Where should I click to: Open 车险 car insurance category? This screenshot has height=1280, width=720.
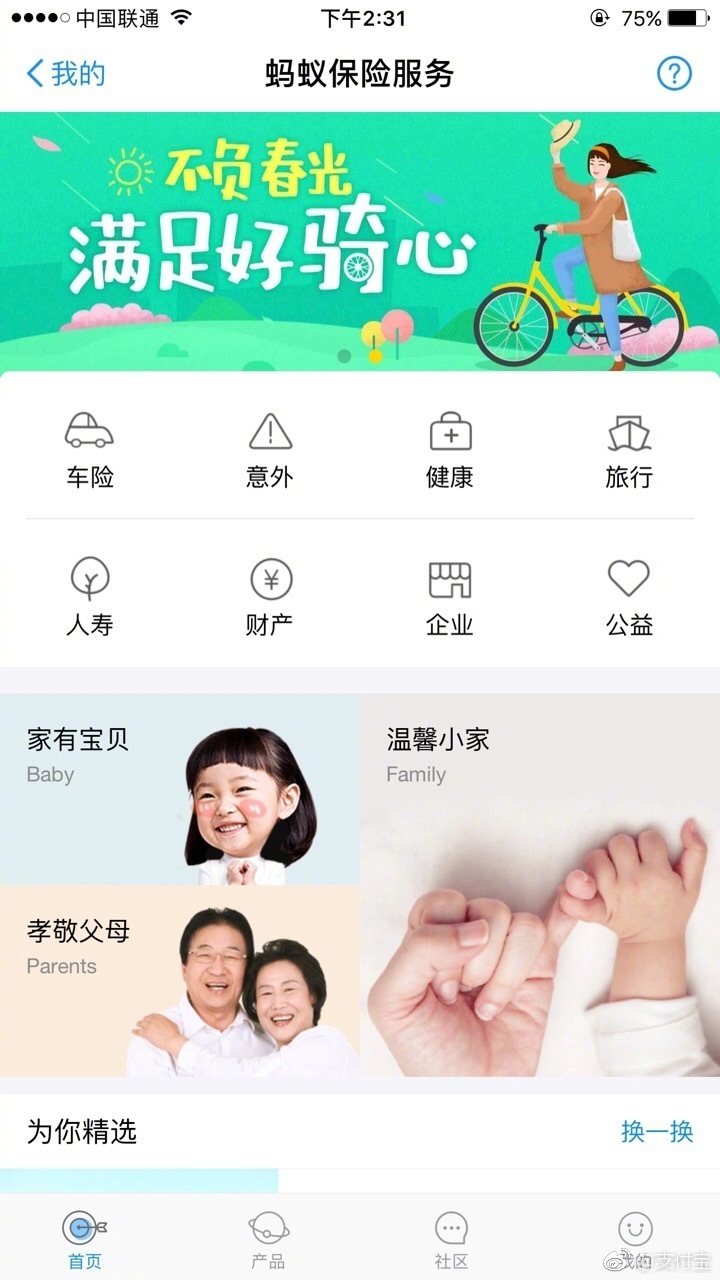pos(90,450)
